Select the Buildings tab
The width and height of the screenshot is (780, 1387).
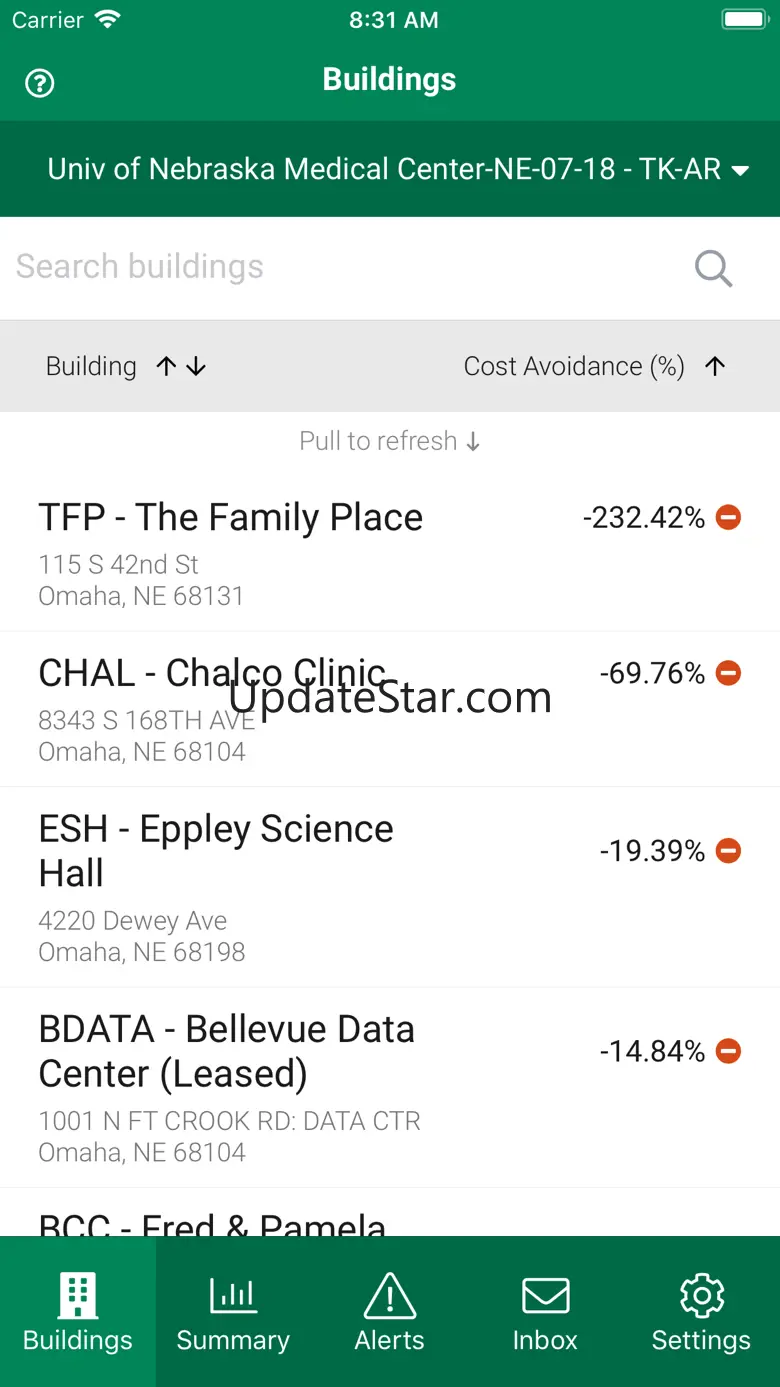(x=78, y=1313)
